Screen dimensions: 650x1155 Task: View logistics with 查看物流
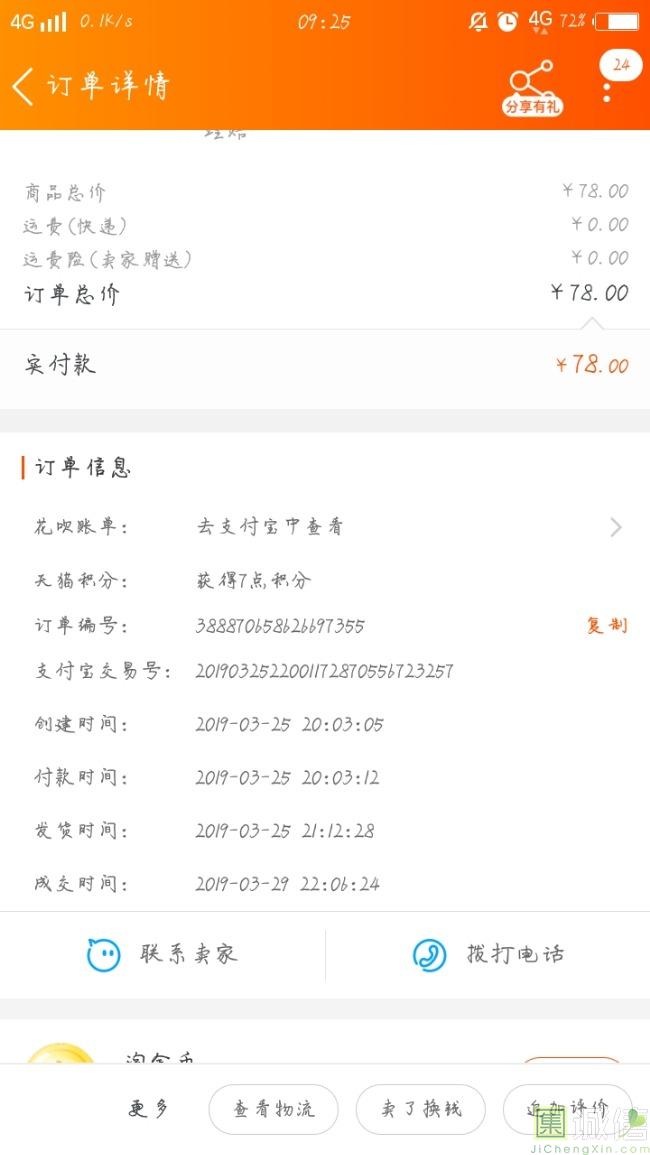pos(273,1109)
